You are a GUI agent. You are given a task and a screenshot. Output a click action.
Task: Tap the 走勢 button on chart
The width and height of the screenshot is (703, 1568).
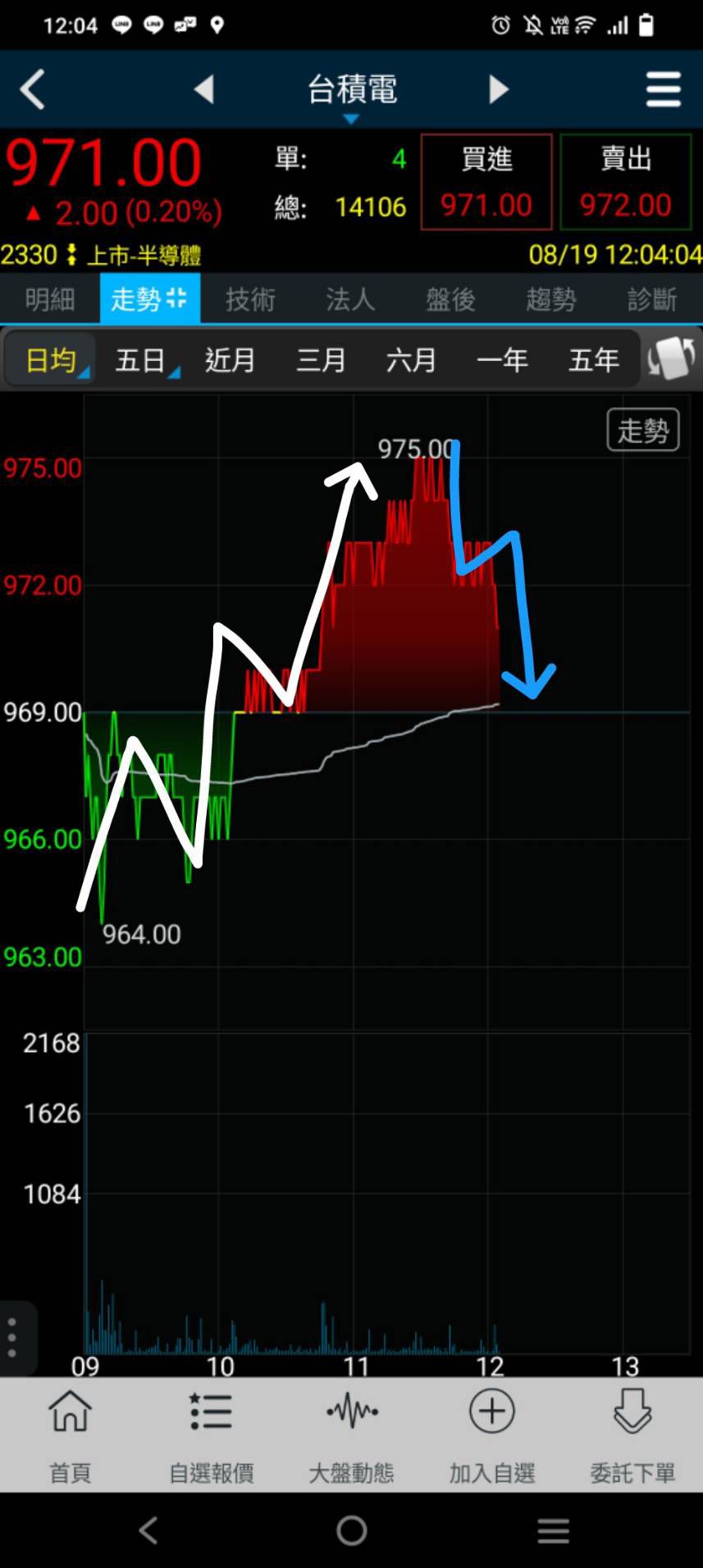[642, 430]
